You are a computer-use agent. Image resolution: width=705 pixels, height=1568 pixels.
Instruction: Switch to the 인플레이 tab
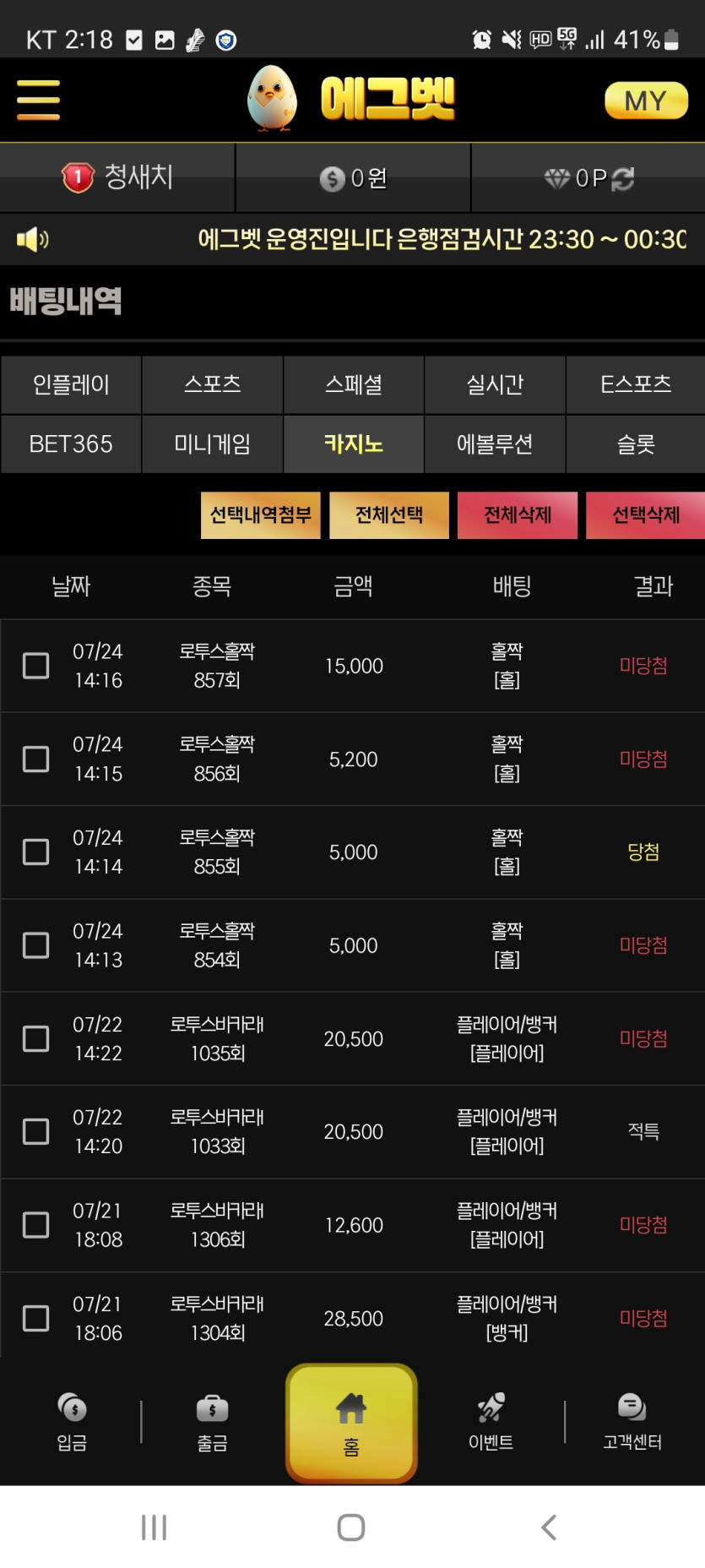point(71,384)
